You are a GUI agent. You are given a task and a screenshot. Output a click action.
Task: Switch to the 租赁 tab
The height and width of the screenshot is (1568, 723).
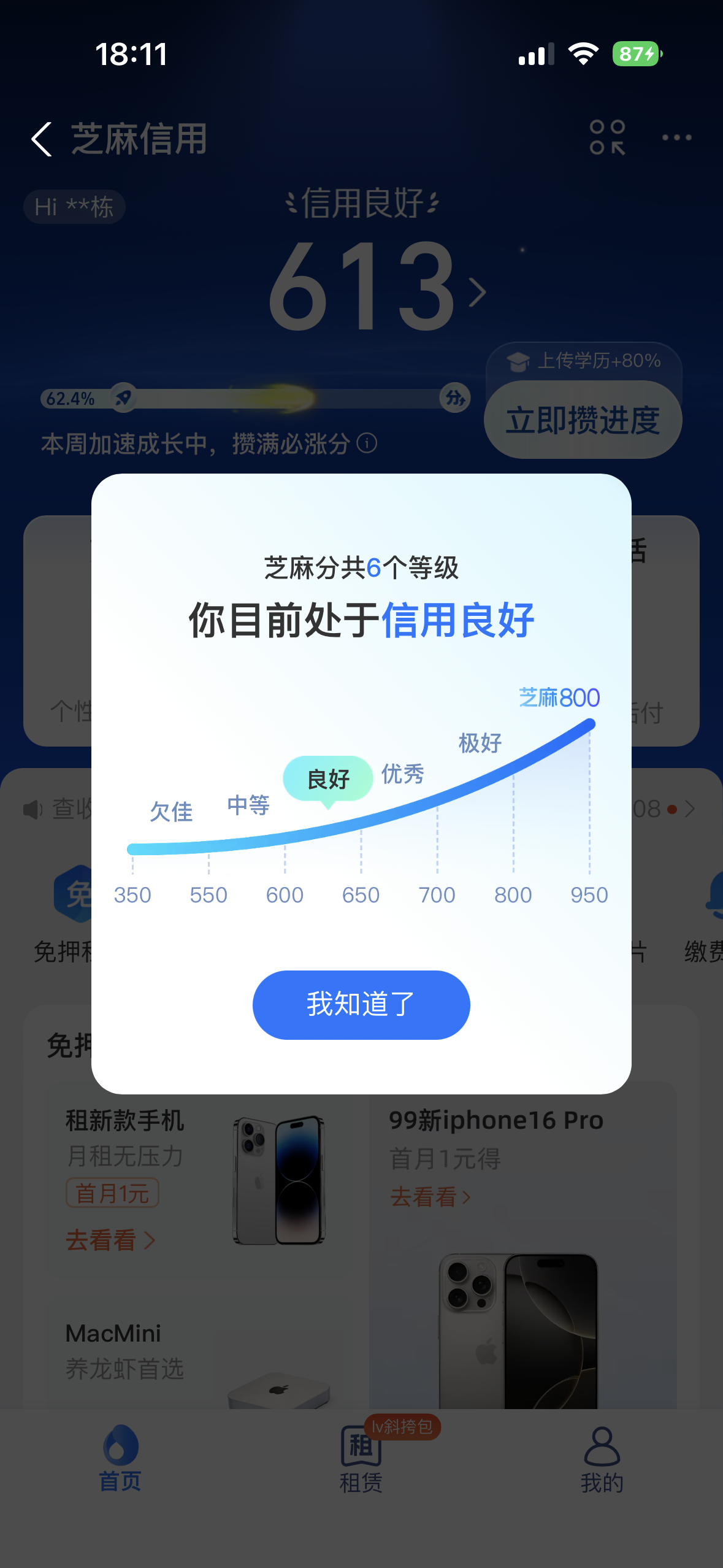361,1459
